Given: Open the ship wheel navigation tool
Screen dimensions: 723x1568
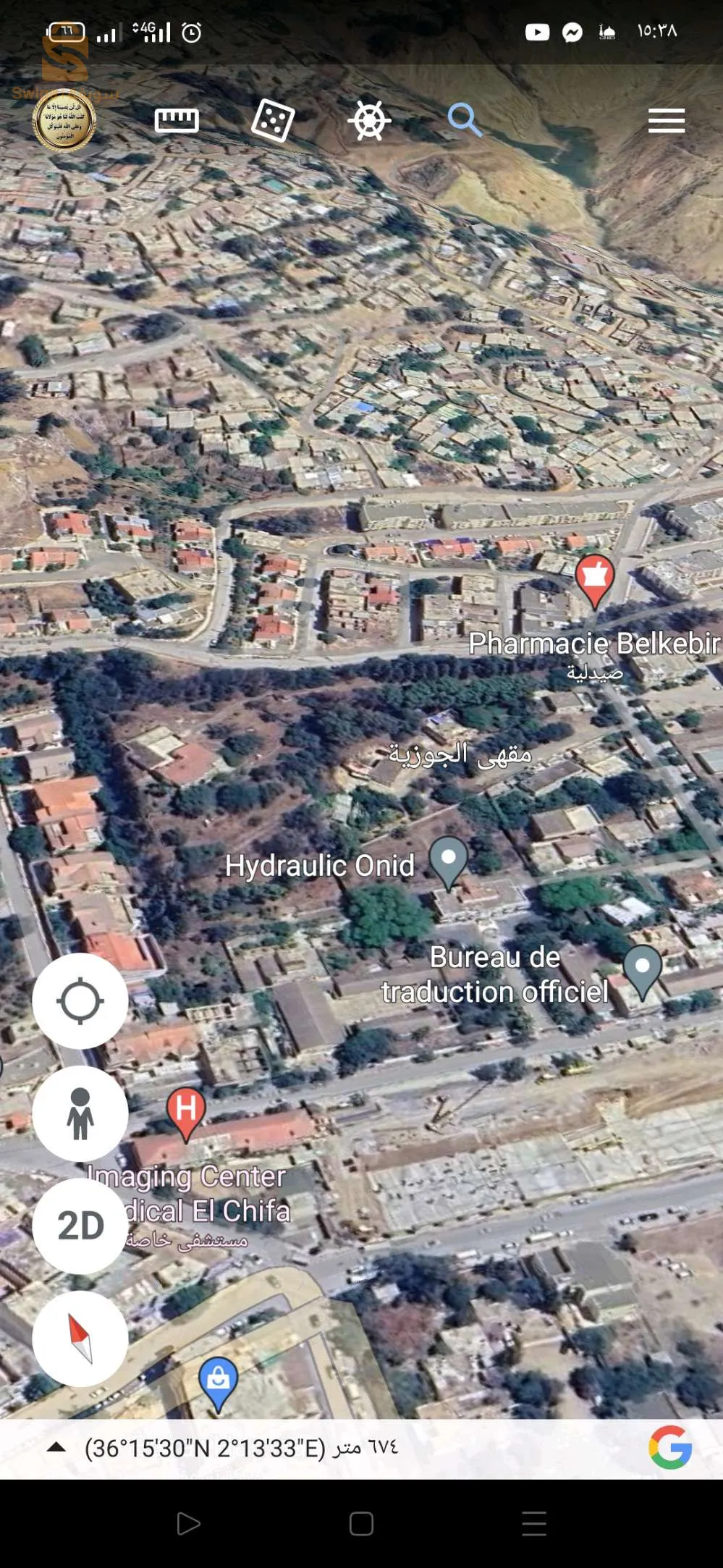Looking at the screenshot, I should coord(369,120).
